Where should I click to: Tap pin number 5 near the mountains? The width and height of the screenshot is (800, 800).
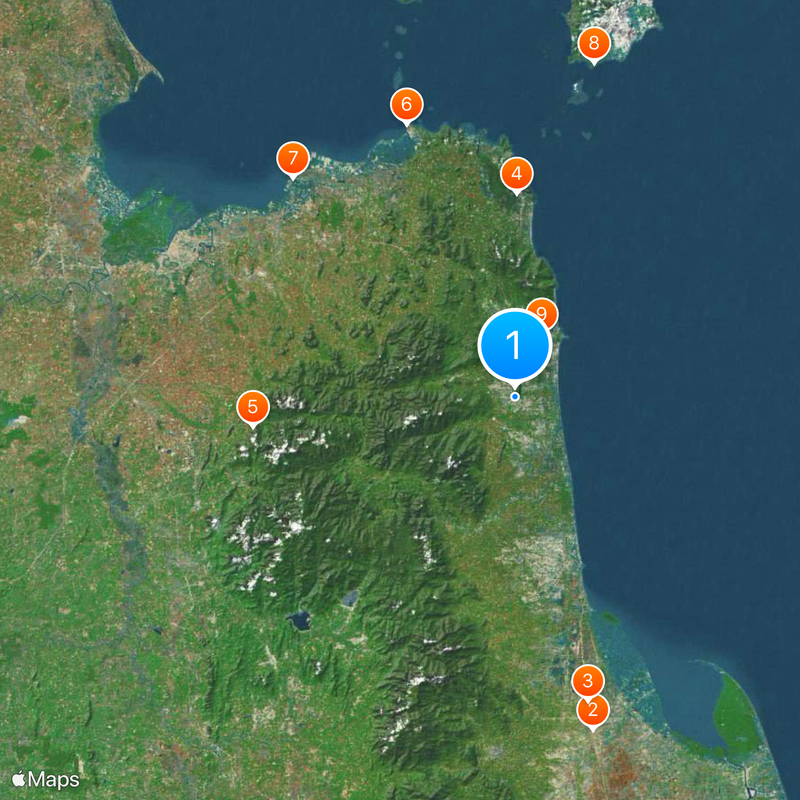[x=253, y=407]
